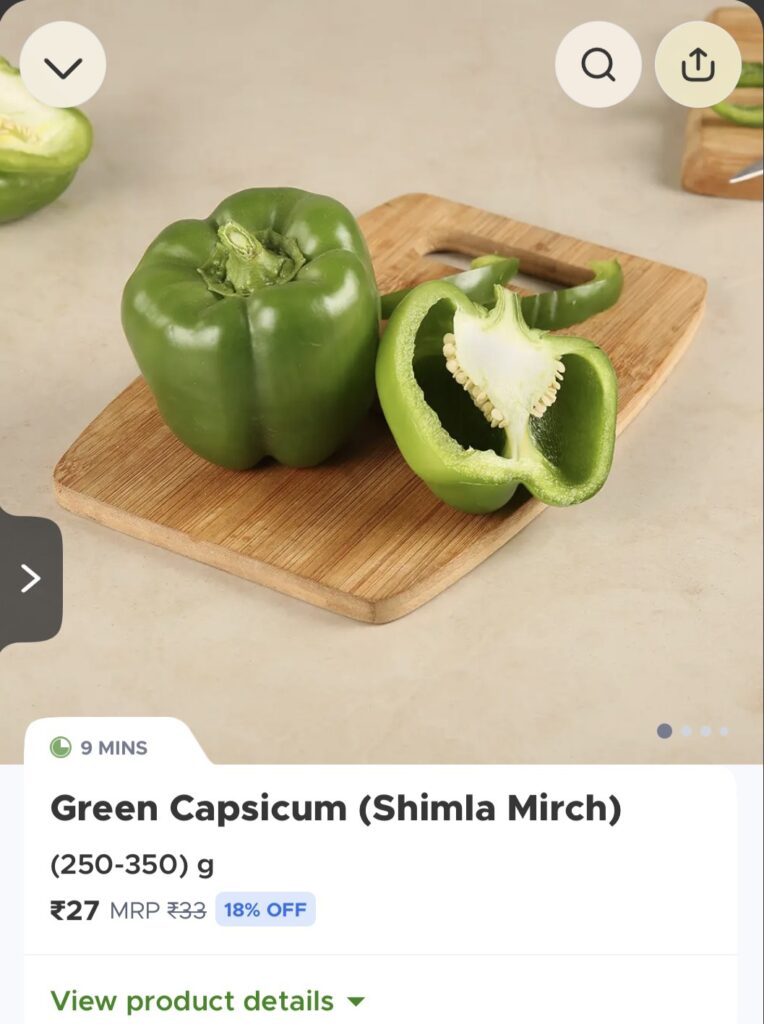Collapse the product page with the down chevron

(x=63, y=65)
